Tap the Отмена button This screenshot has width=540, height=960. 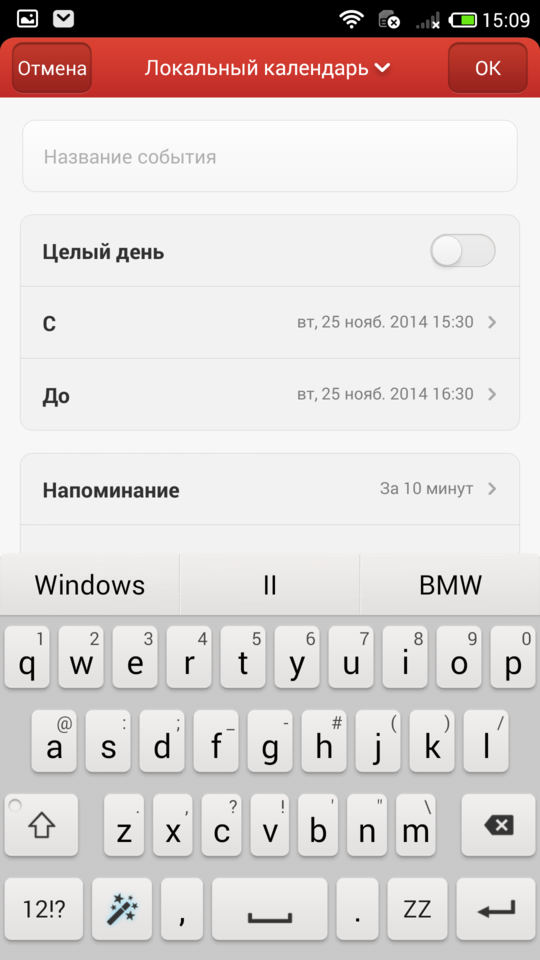51,68
